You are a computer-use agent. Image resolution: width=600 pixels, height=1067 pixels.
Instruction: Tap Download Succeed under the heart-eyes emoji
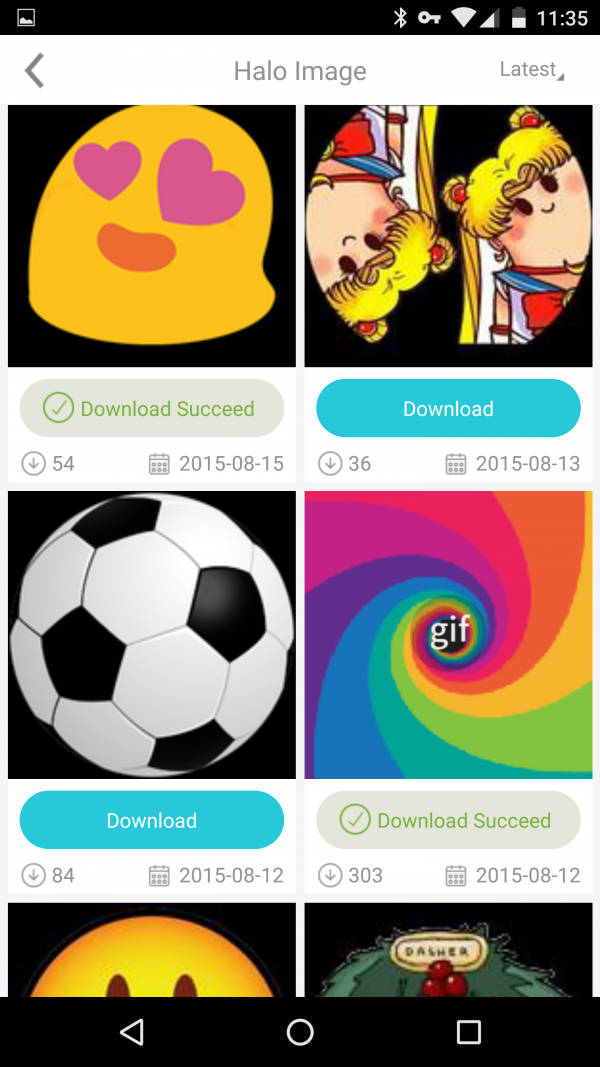(152, 409)
